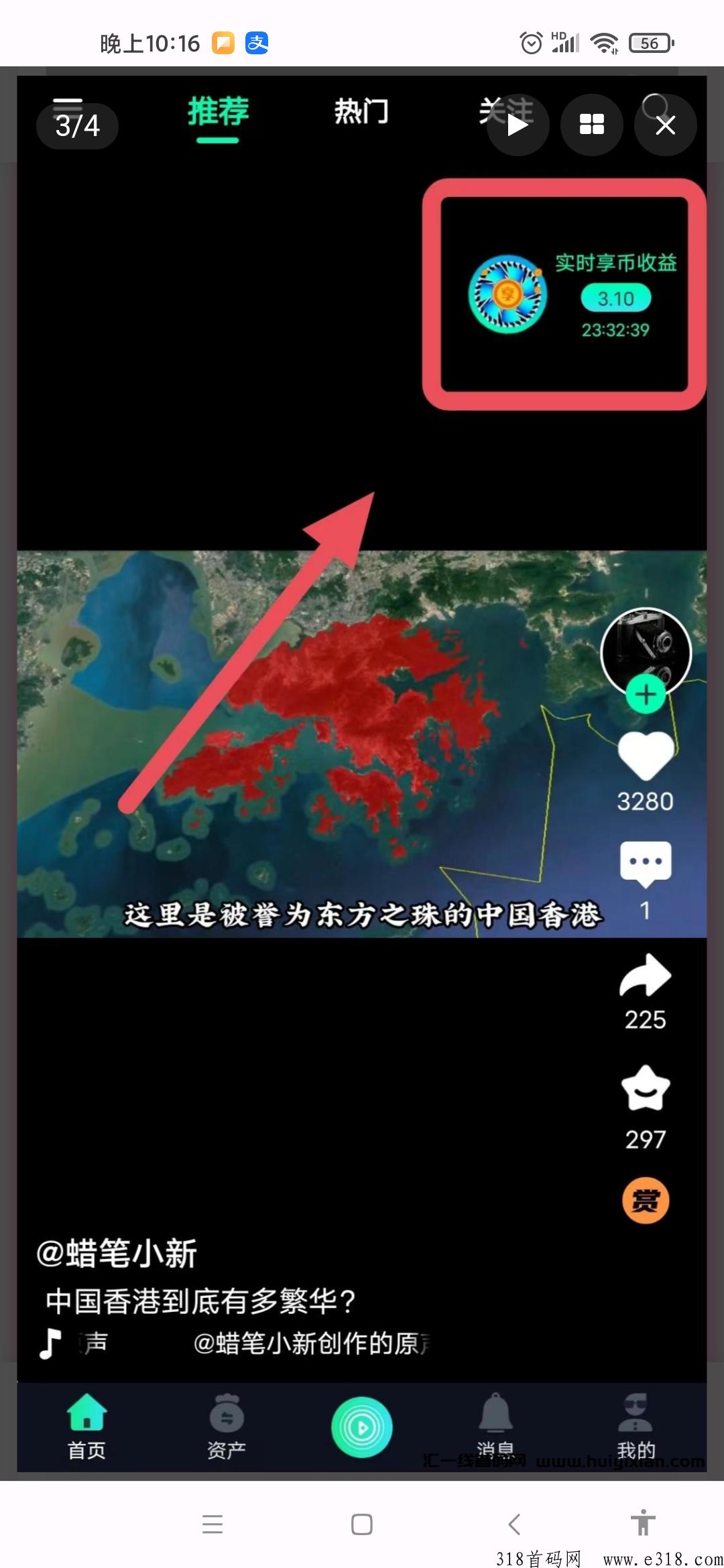Go back with system back arrow
Screen dimensions: 724x1568
(x=514, y=1524)
